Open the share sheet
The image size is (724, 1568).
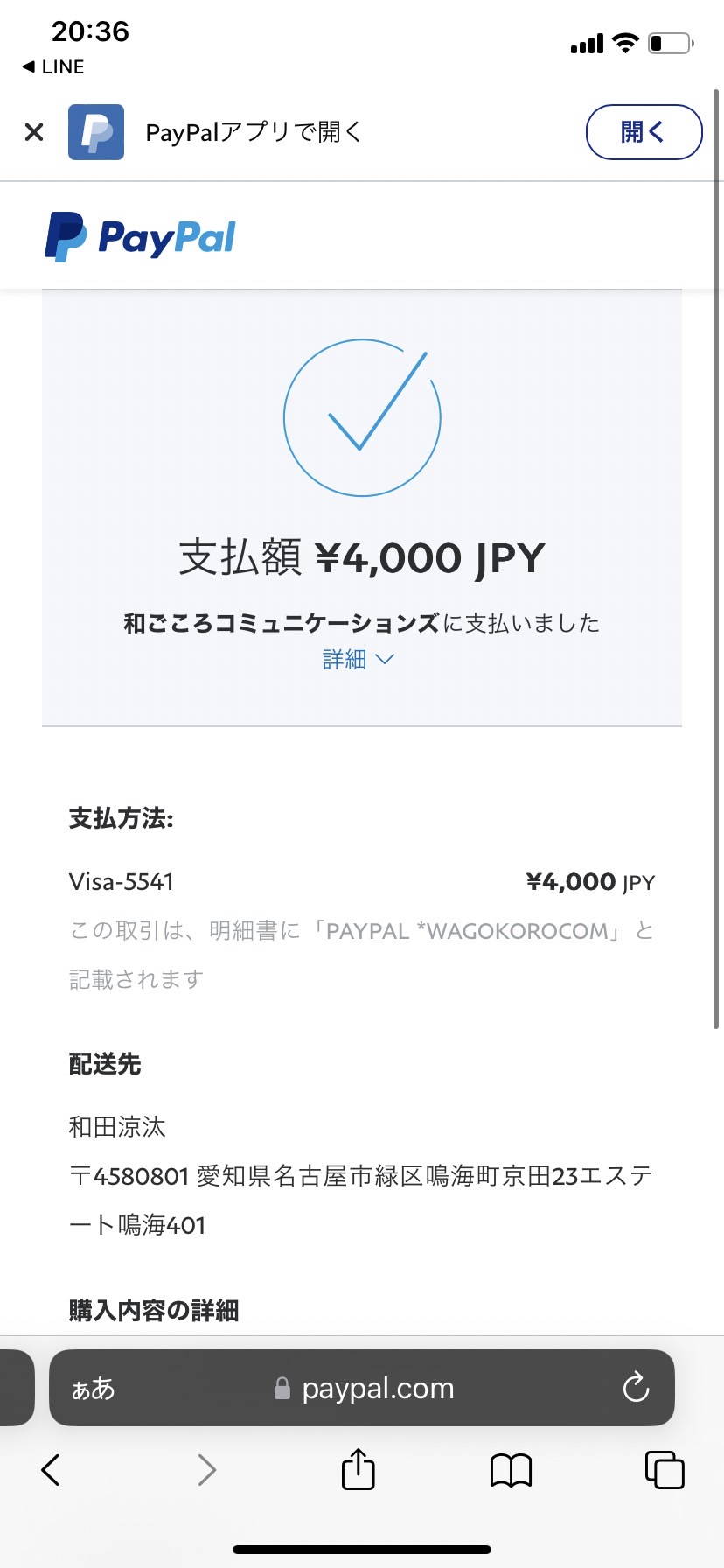[358, 1469]
